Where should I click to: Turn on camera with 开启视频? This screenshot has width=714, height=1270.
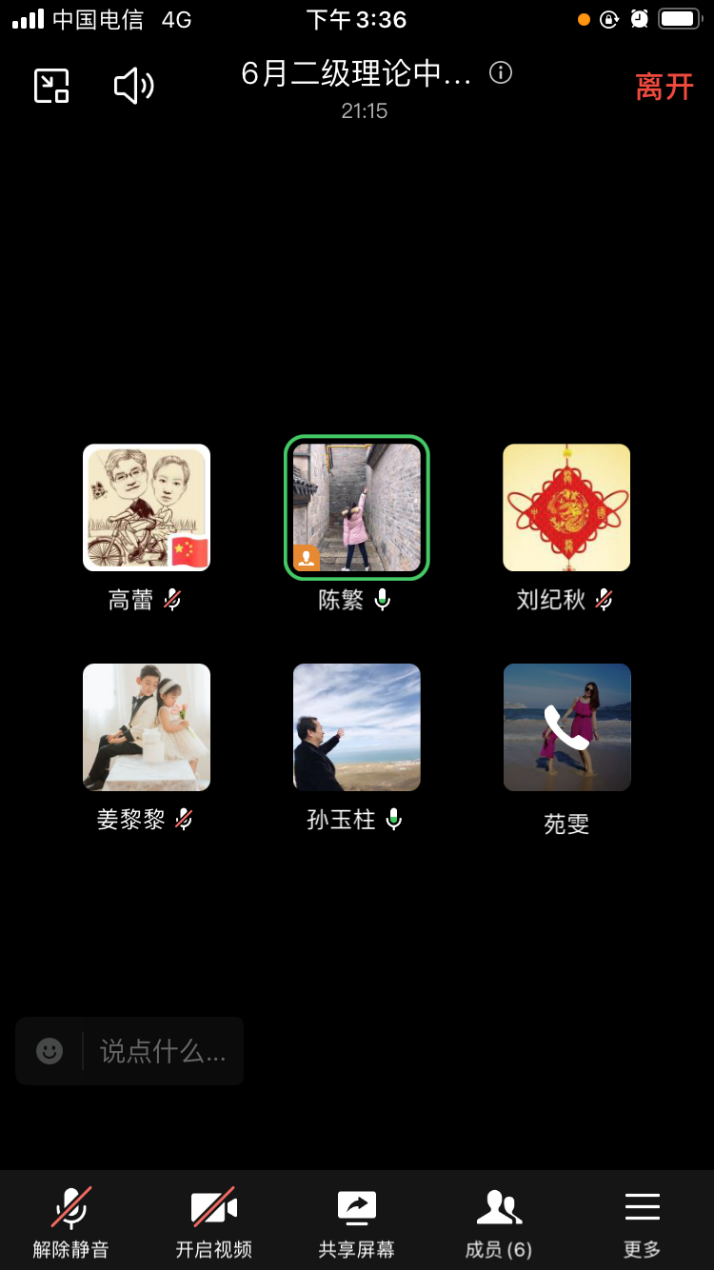[x=214, y=1222]
